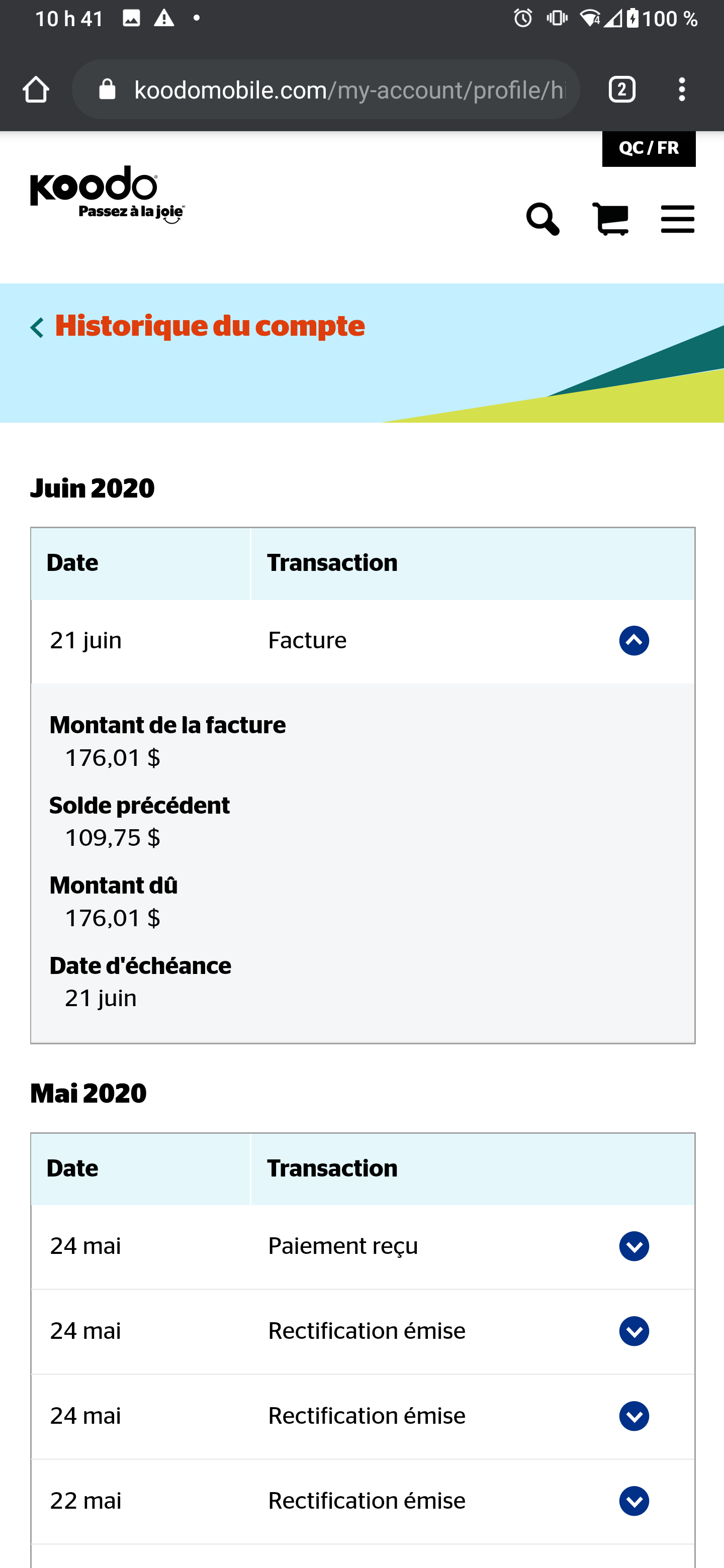This screenshot has width=724, height=1568.
Task: Open the browser home page
Action: 35,89
